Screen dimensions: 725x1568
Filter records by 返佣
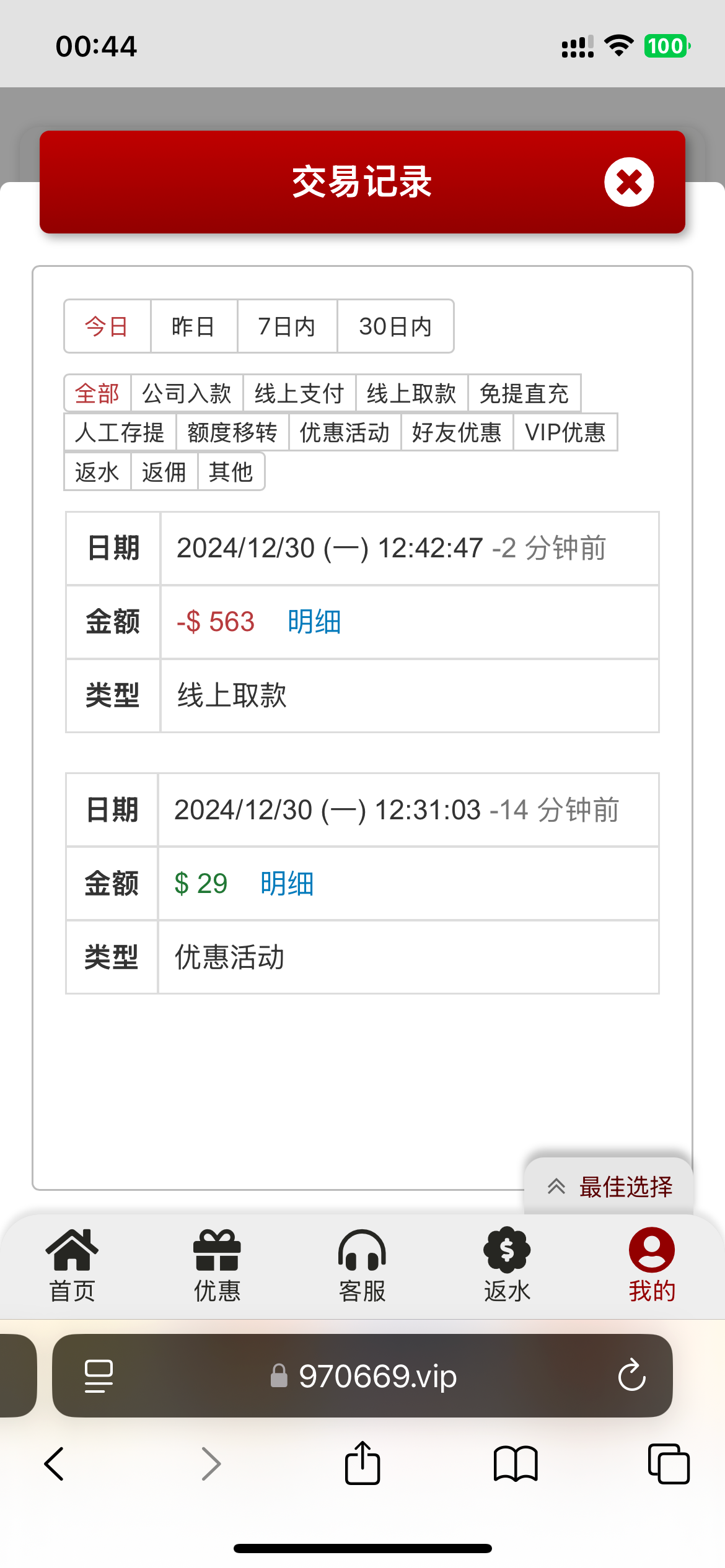coord(164,472)
